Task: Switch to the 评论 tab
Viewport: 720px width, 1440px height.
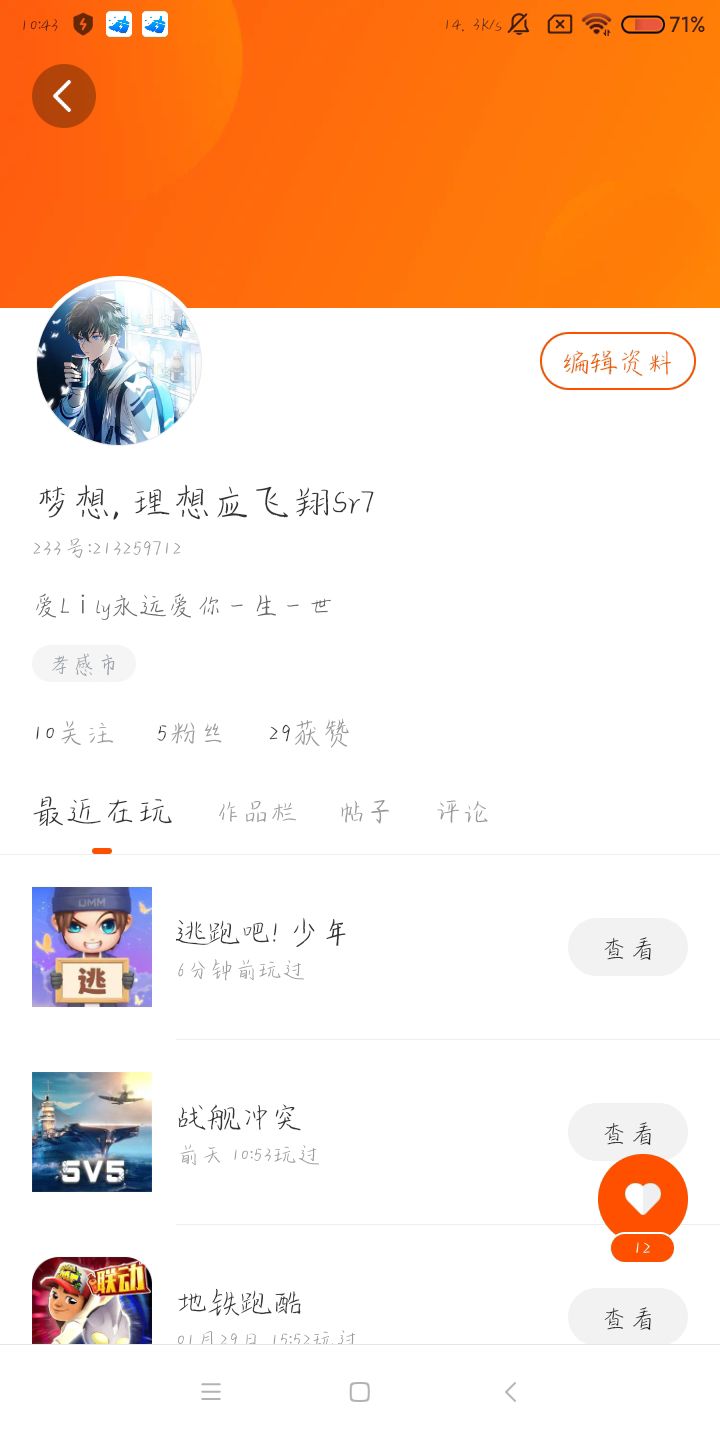Action: 463,812
